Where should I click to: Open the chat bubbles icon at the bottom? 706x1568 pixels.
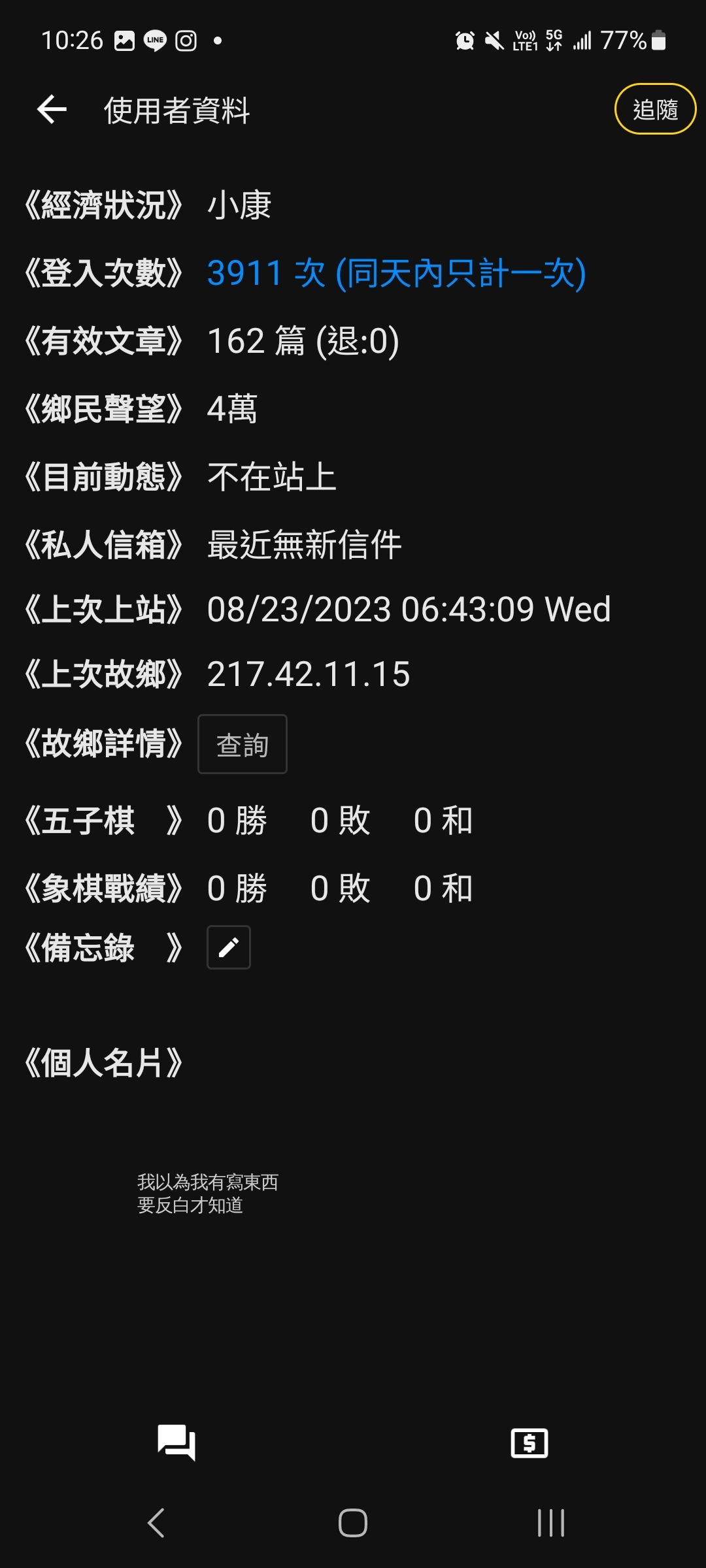tap(176, 1443)
